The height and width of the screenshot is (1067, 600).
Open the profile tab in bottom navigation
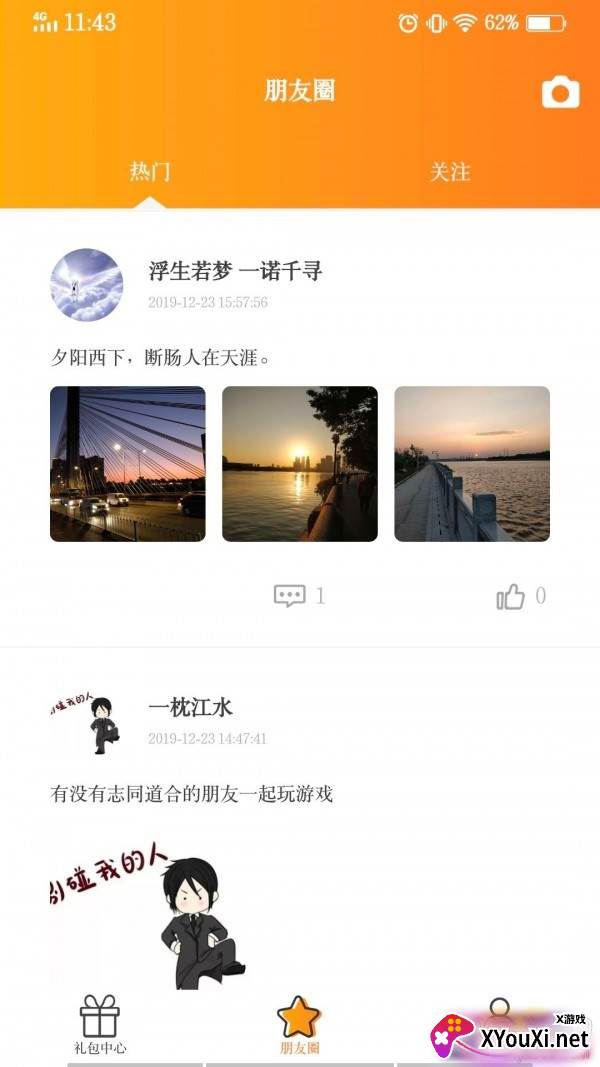500,1015
